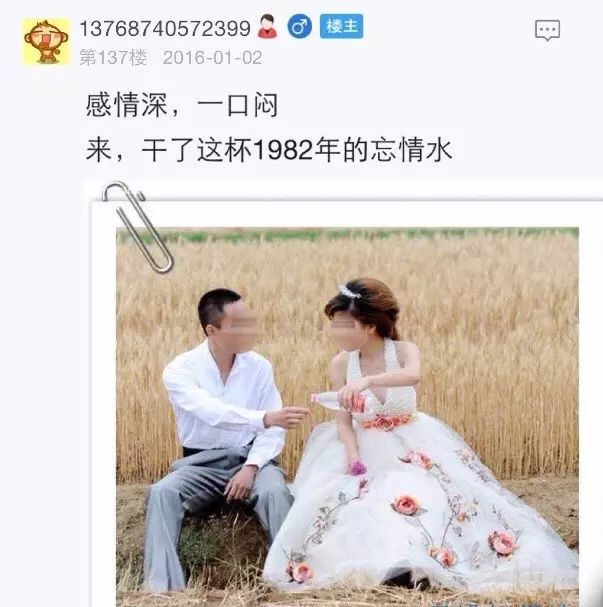The height and width of the screenshot is (607, 603).
Task: Open the wedding photo in the post
Action: click(346, 410)
